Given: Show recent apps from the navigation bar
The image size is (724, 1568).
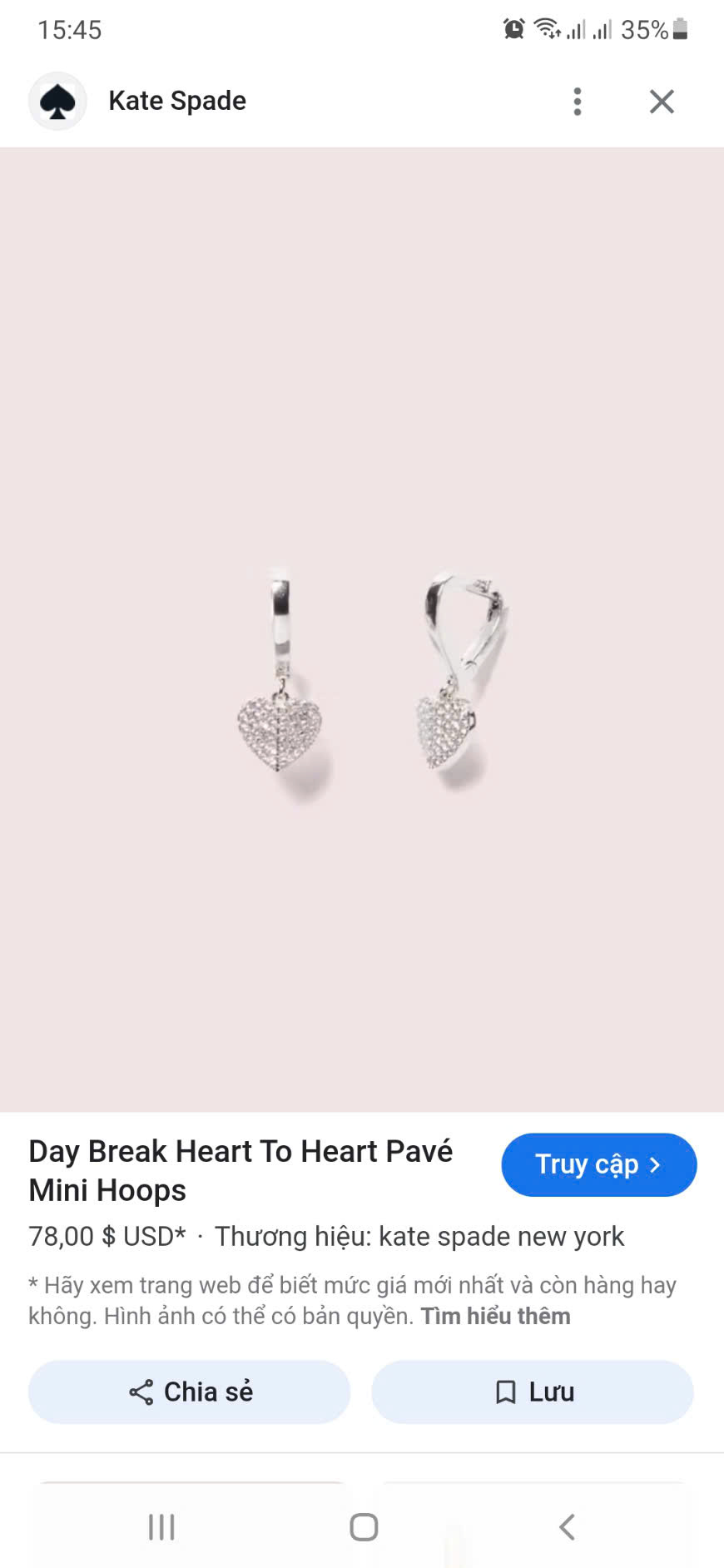Looking at the screenshot, I should pos(161,1527).
